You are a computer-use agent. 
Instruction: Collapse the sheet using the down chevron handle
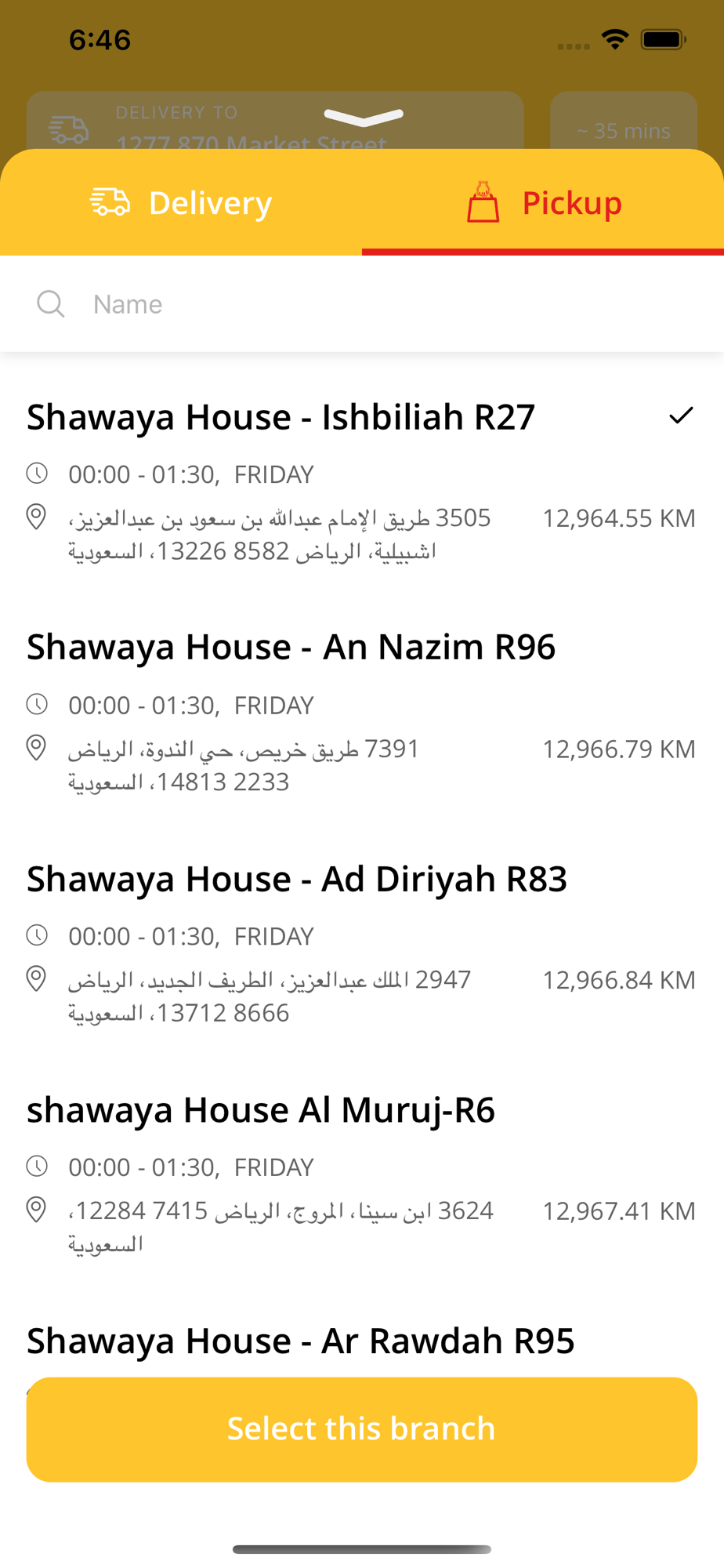363,117
